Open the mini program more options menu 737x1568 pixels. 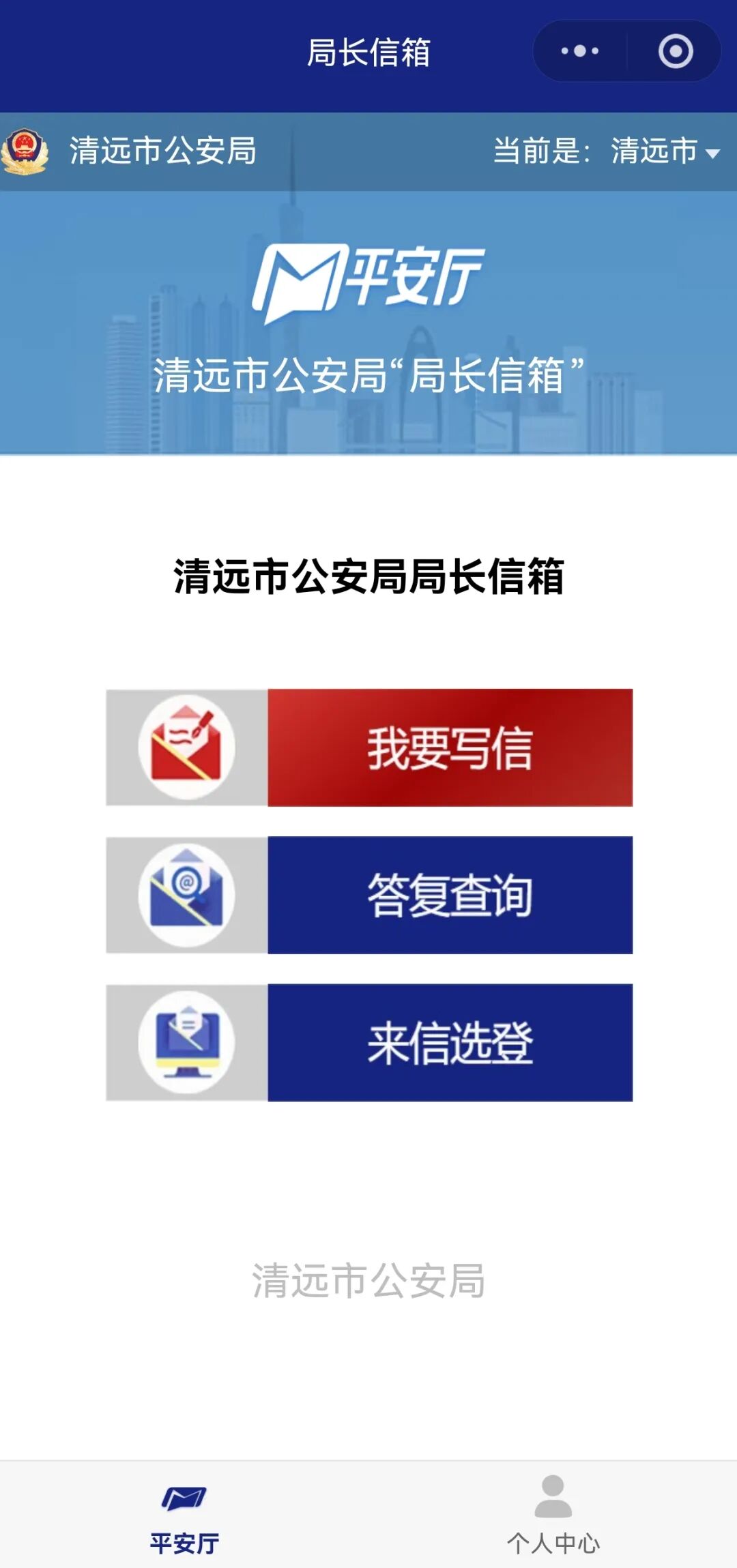tap(579, 51)
